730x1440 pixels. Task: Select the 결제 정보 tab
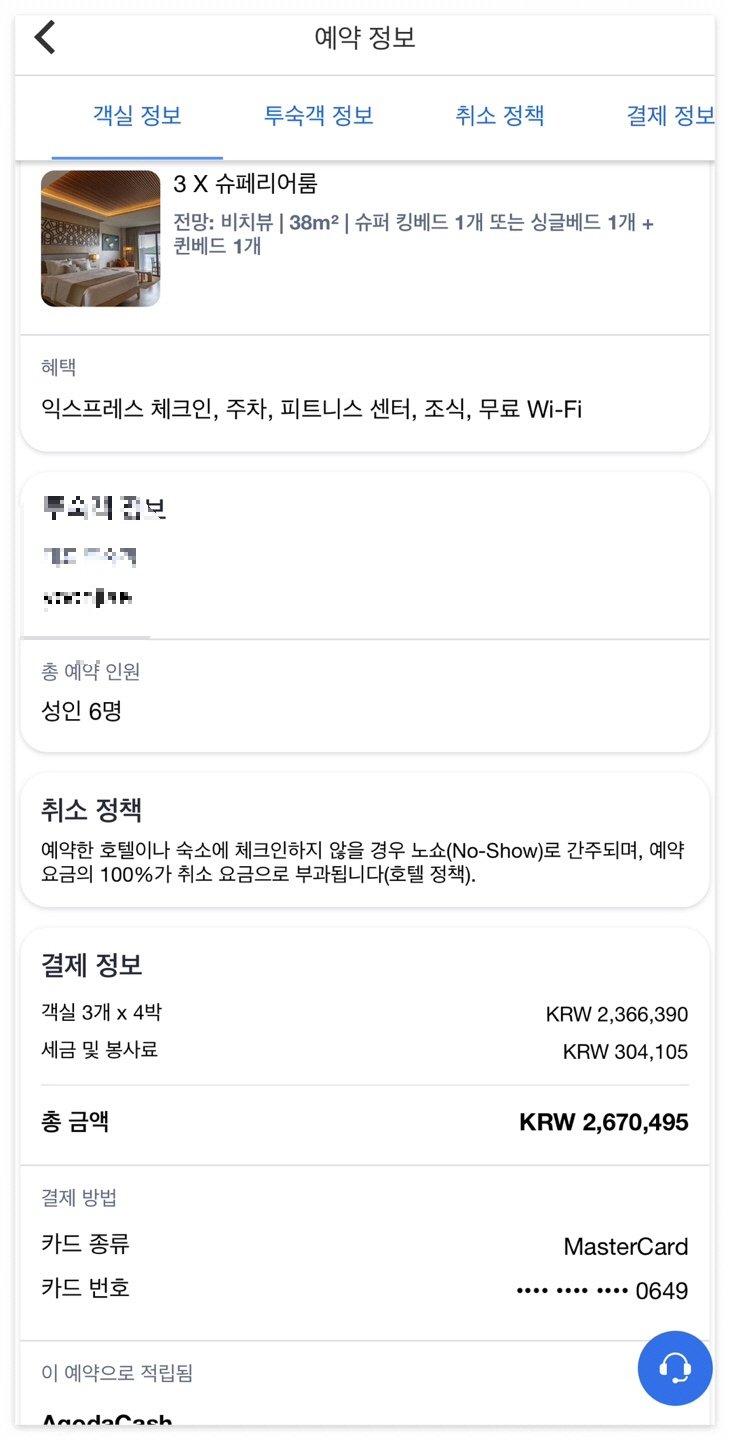(x=670, y=116)
